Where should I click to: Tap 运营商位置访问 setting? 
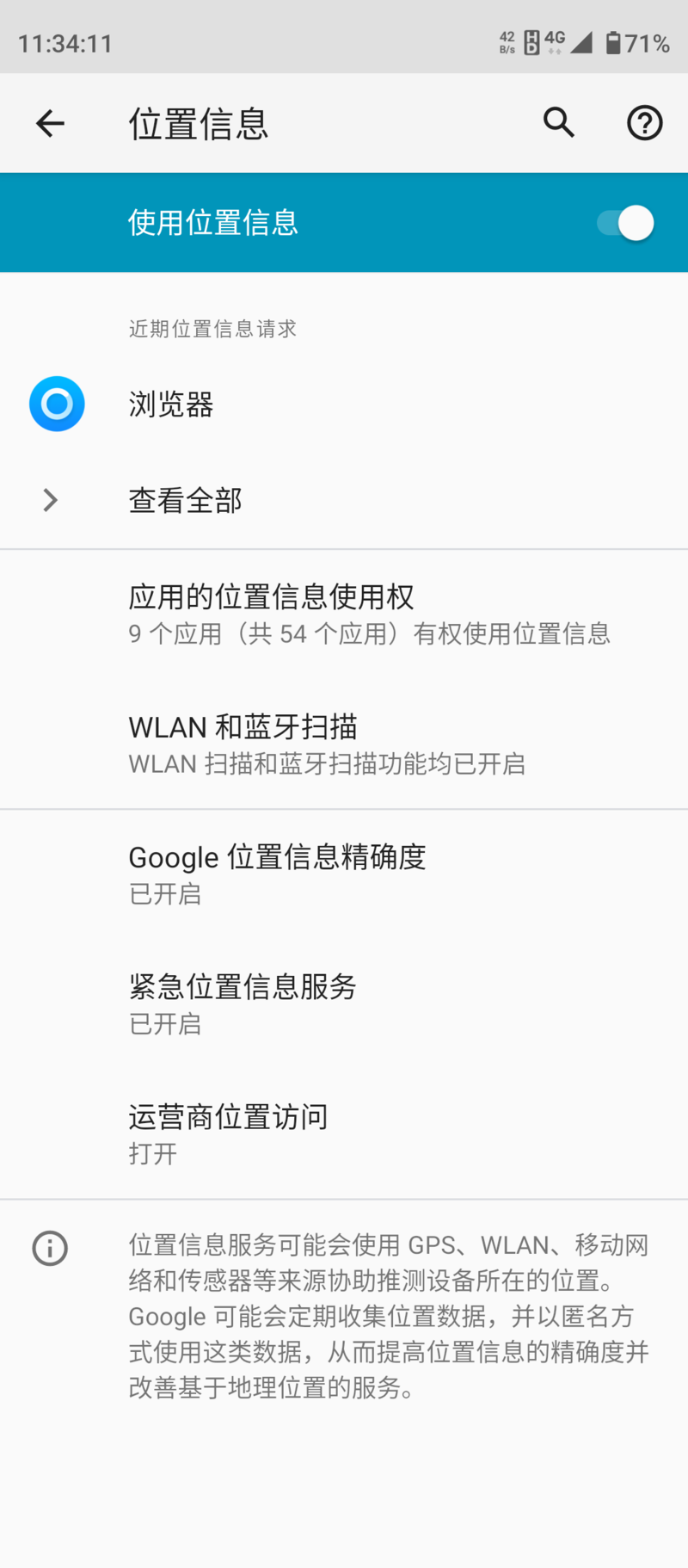click(x=344, y=1134)
